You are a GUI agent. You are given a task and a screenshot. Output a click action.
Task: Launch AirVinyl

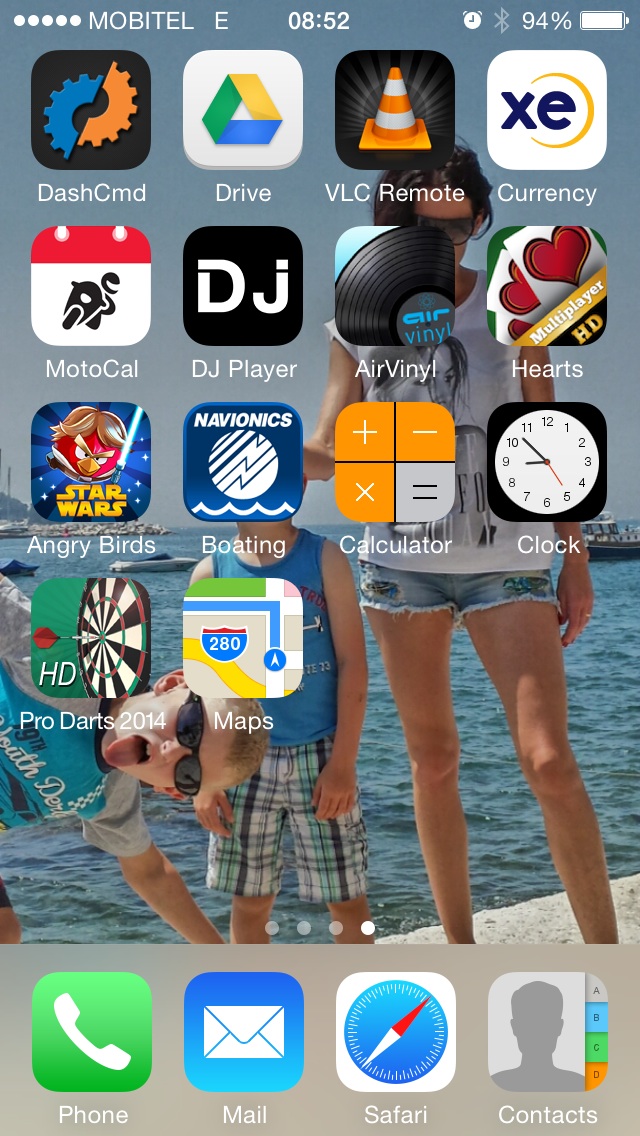395,286
